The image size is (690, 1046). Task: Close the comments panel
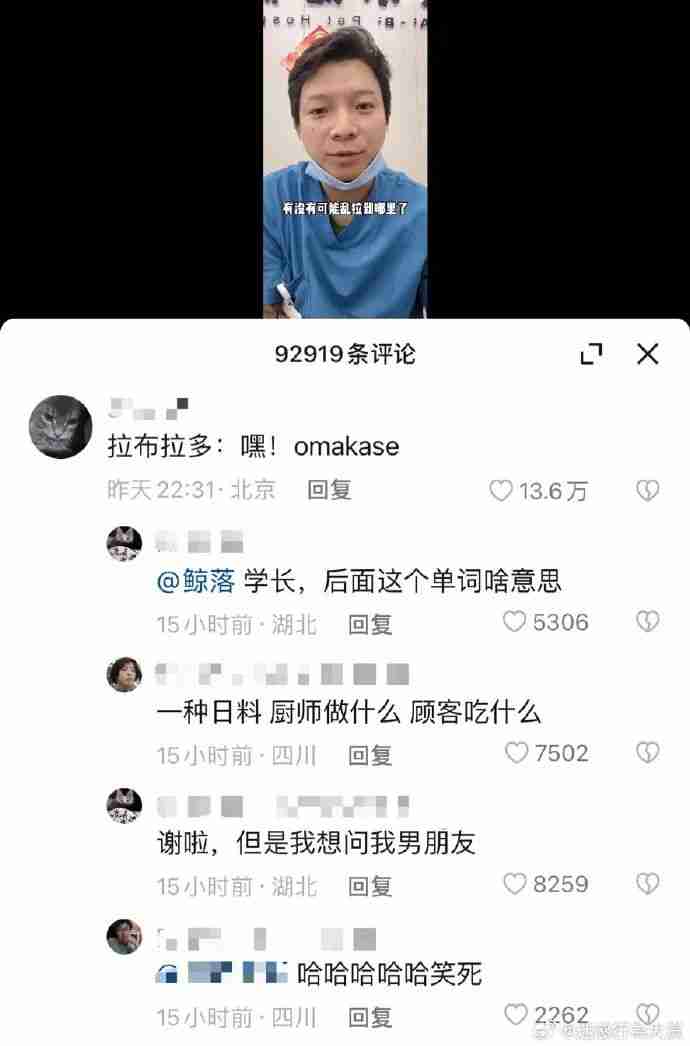coord(648,353)
